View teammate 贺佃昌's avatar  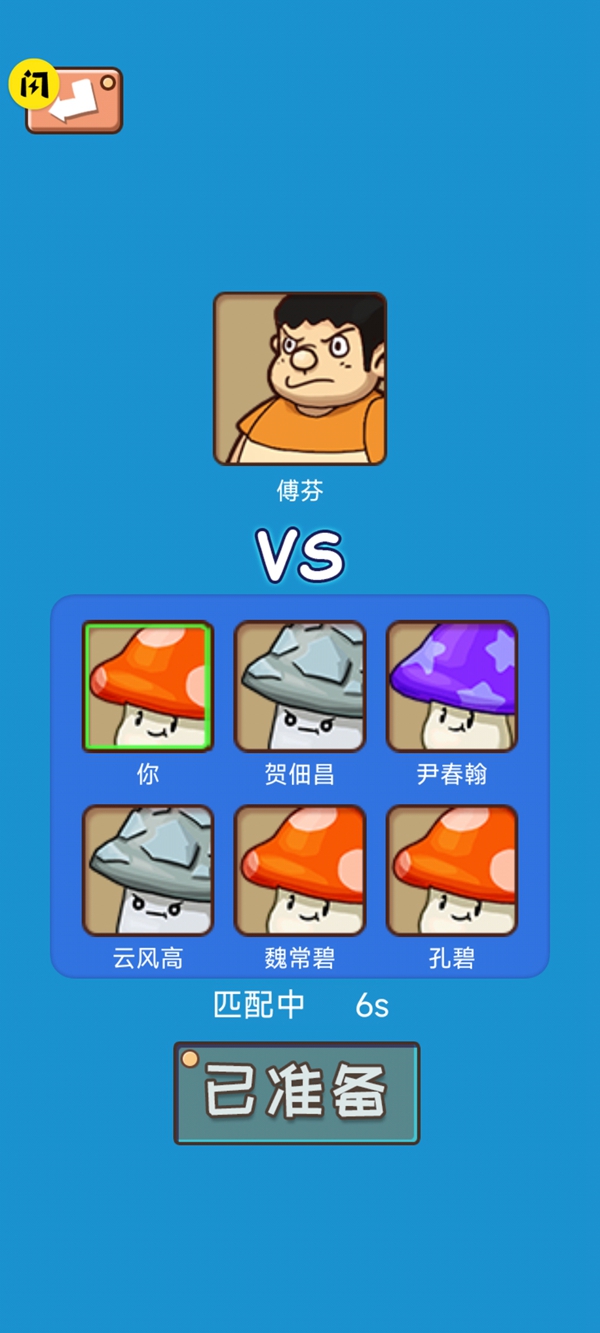point(300,686)
